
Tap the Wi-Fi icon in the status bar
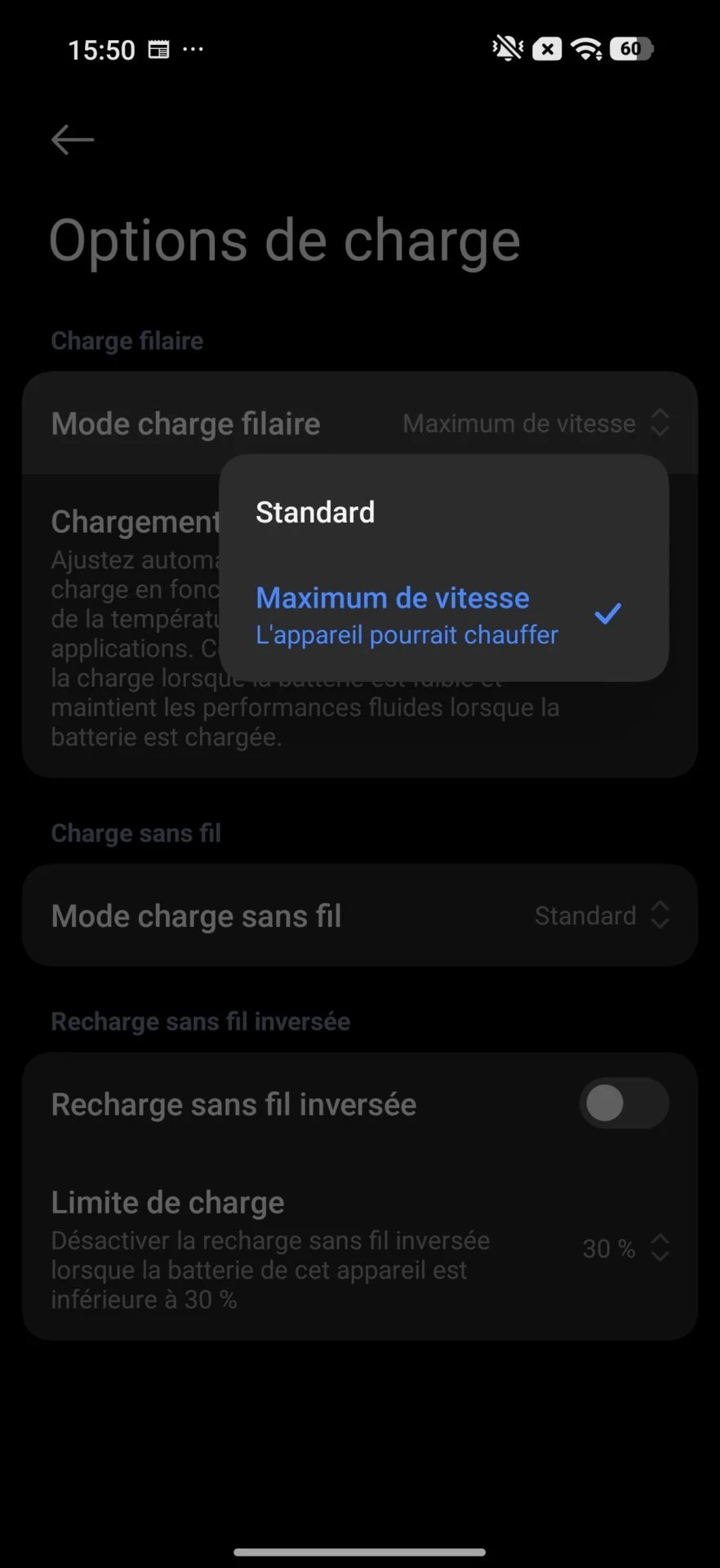[x=585, y=48]
